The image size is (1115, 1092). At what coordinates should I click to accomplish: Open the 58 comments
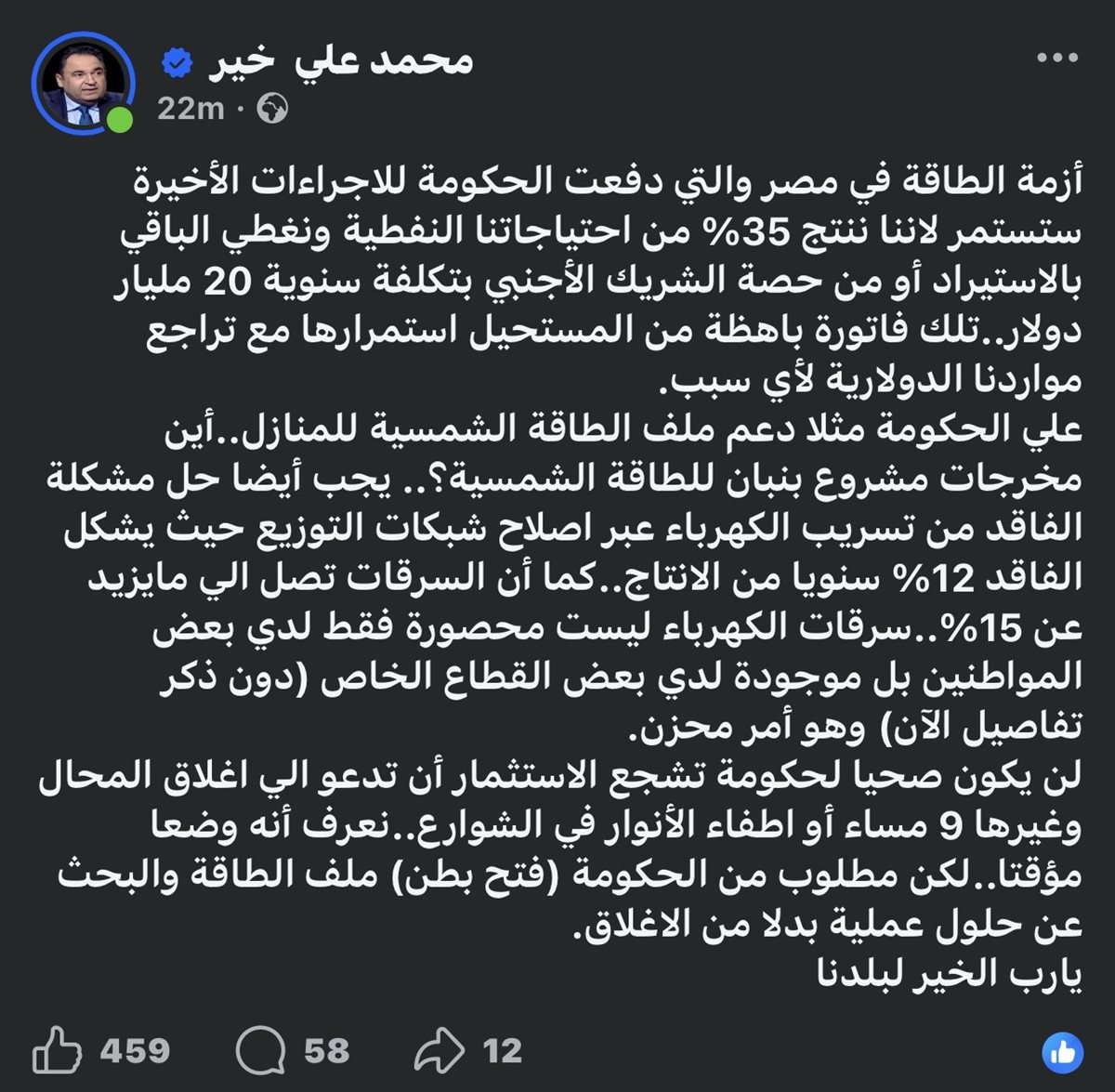click(261, 1052)
